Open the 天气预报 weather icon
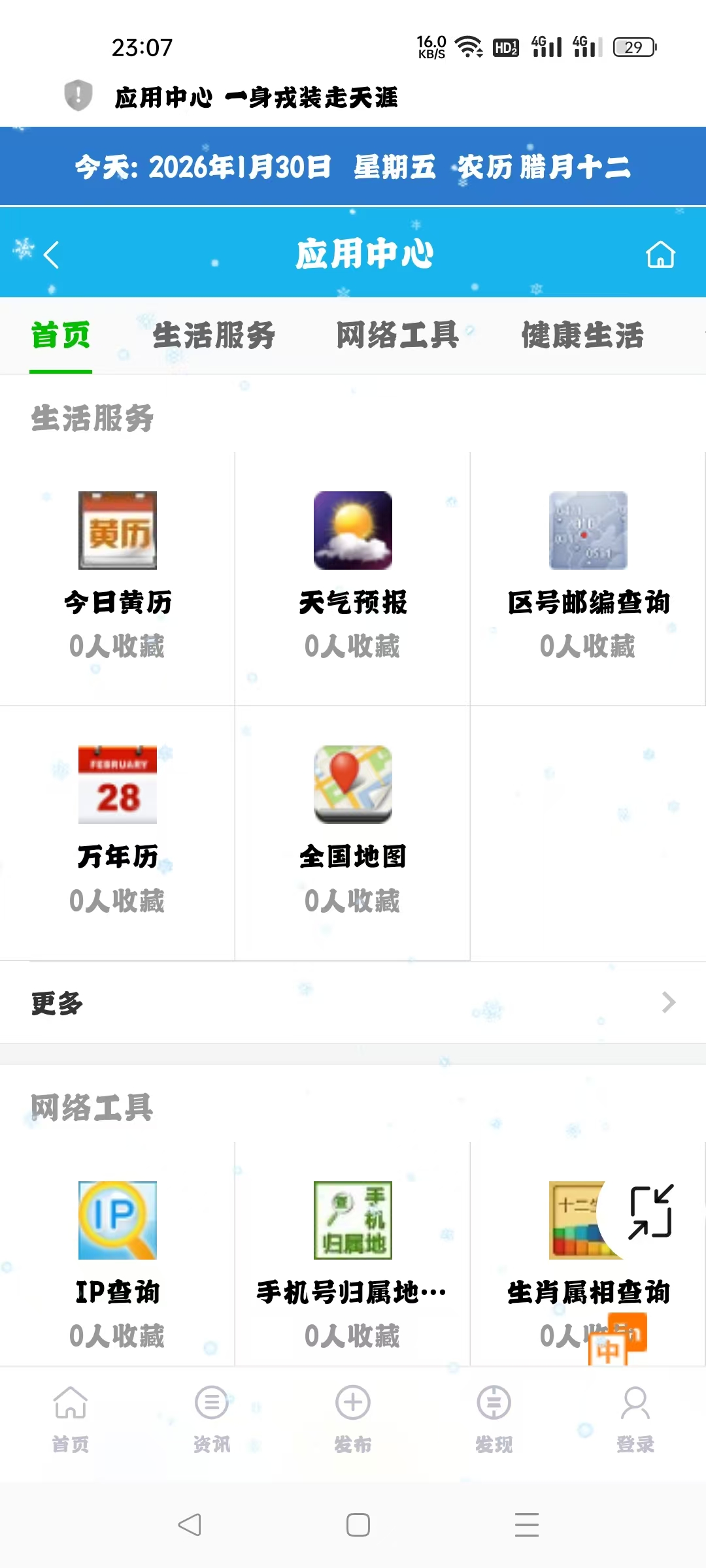The width and height of the screenshot is (706, 1568). click(x=352, y=531)
